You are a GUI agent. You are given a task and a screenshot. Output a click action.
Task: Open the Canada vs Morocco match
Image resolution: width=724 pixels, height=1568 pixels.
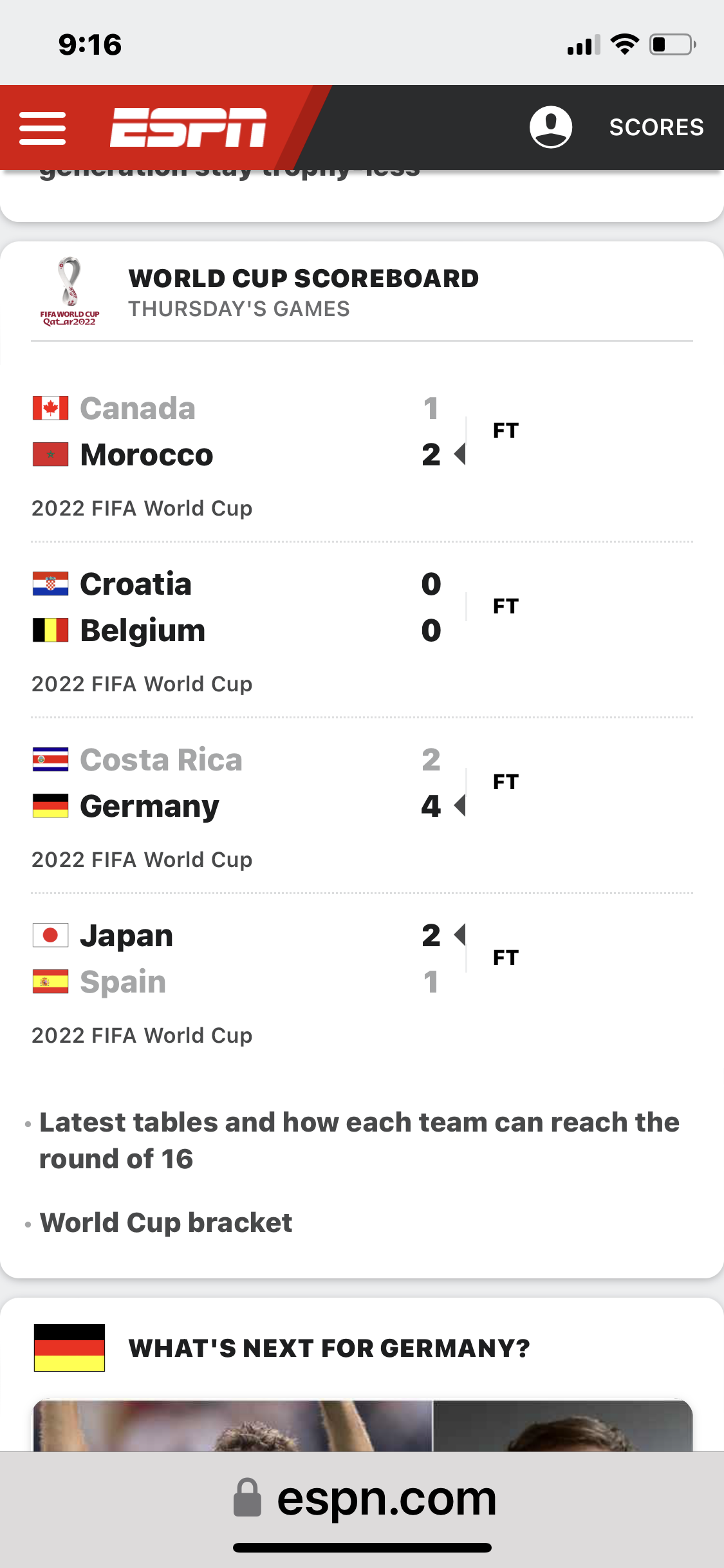click(x=362, y=454)
